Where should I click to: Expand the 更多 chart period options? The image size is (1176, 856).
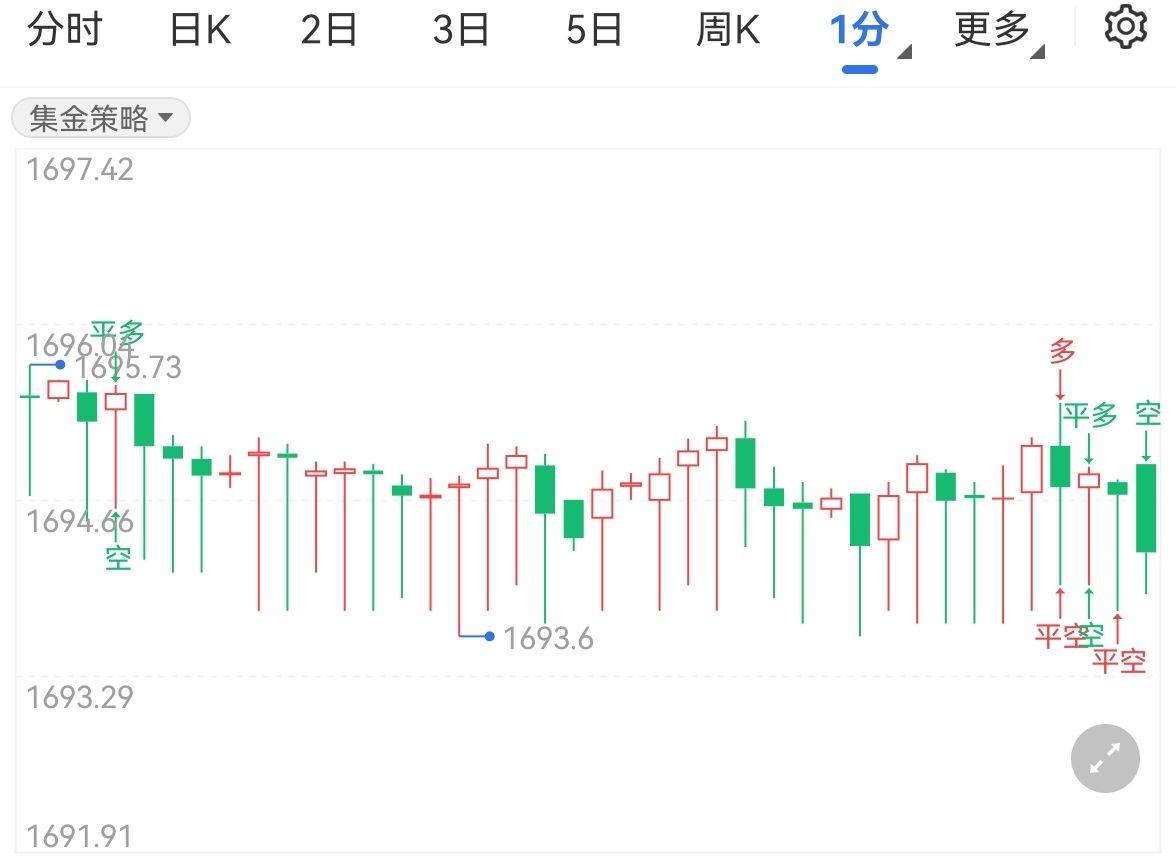point(993,31)
